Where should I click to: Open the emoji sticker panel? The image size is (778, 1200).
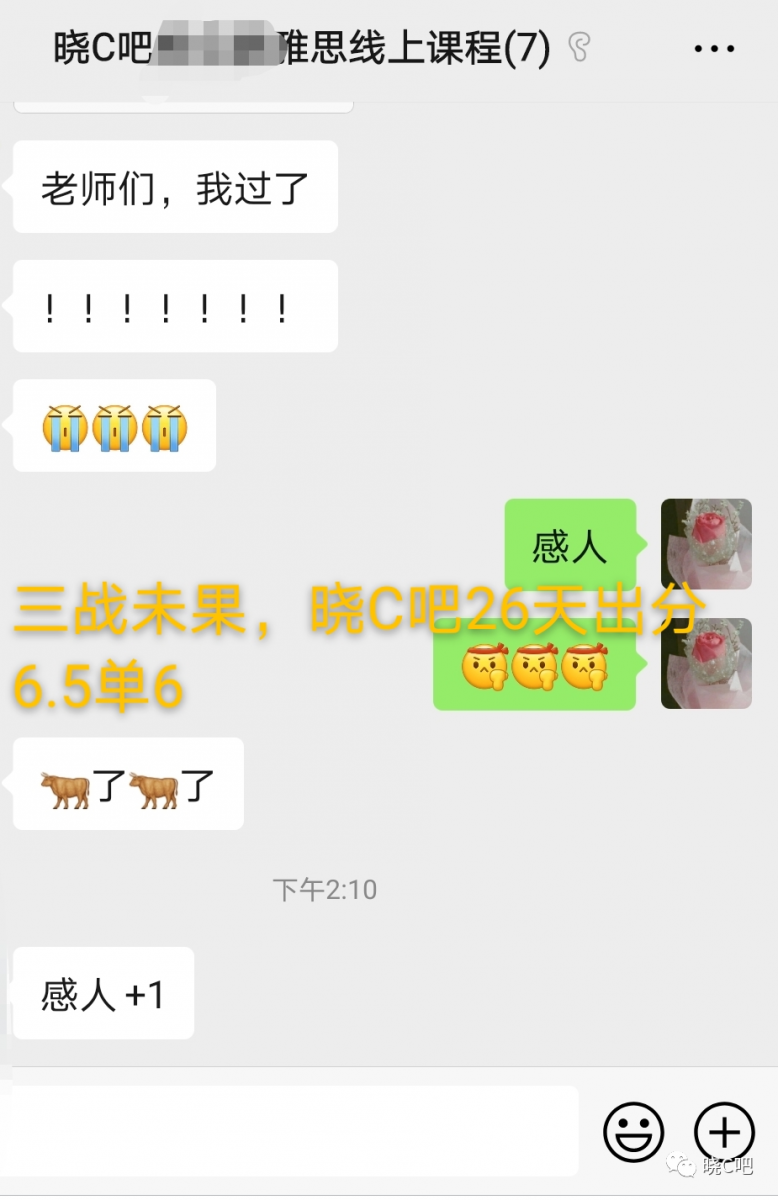click(x=633, y=1133)
